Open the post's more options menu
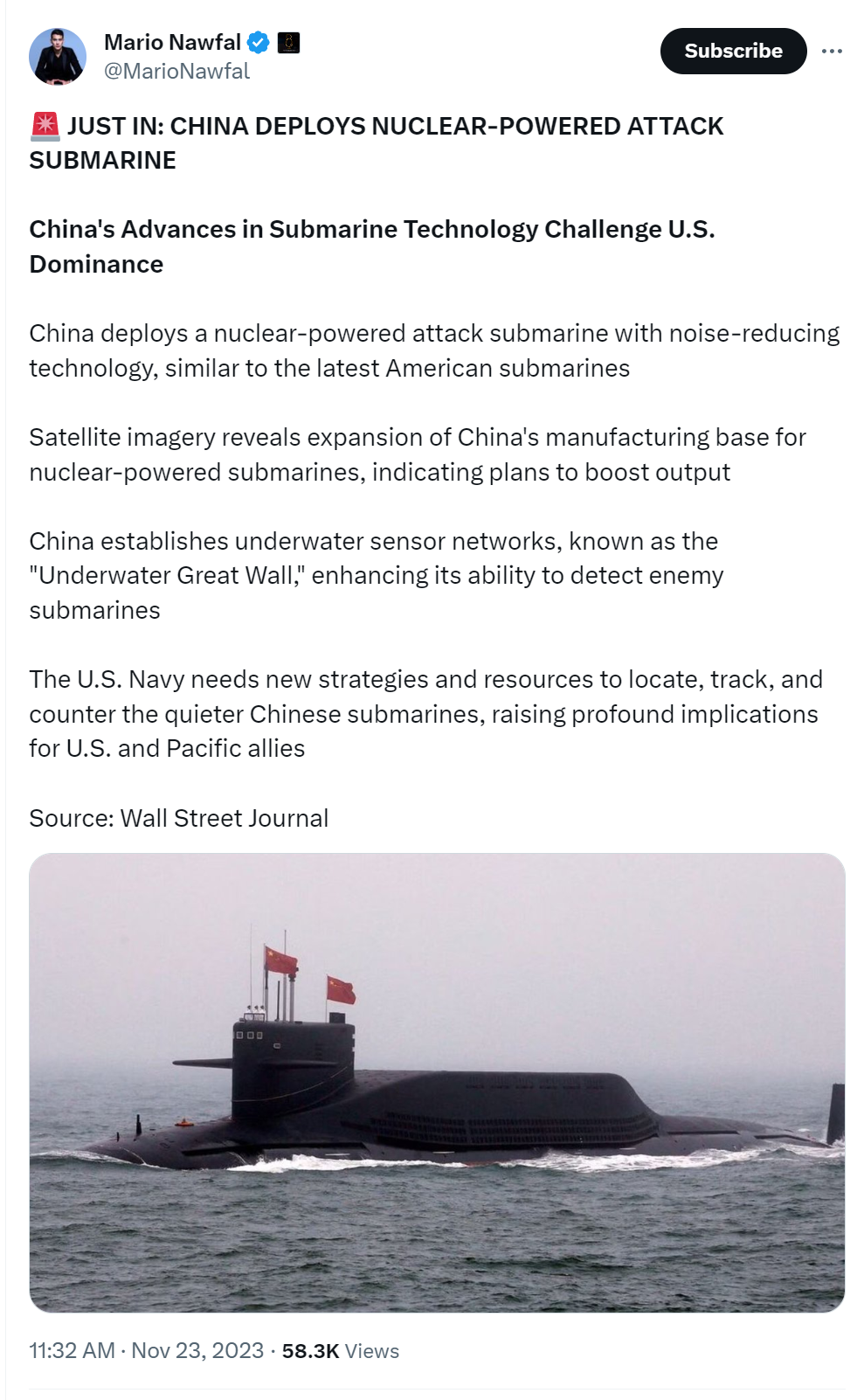This screenshot has width=864, height=1400. pyautogui.click(x=832, y=52)
